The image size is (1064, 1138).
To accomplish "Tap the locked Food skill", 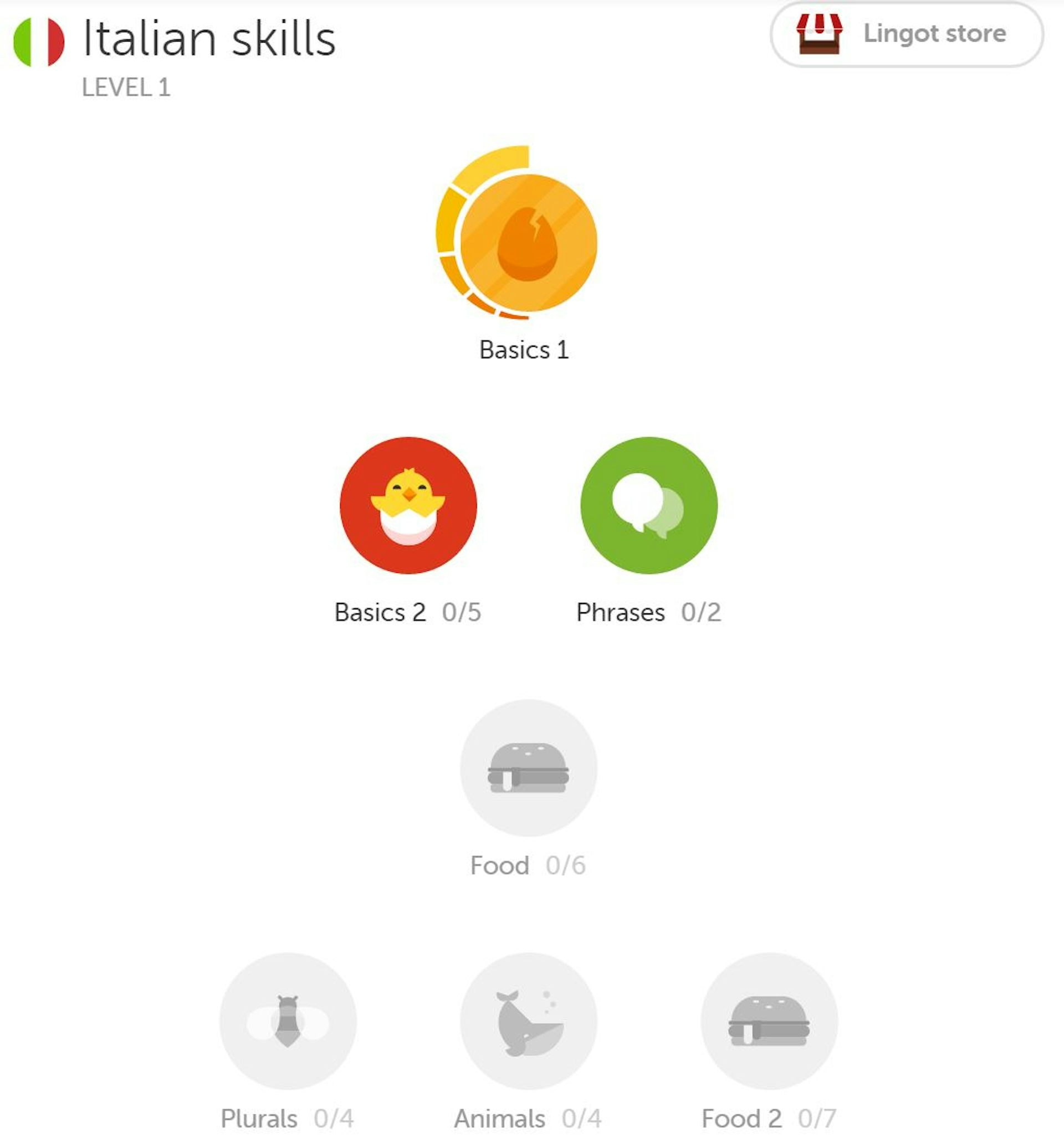I will 528,767.
